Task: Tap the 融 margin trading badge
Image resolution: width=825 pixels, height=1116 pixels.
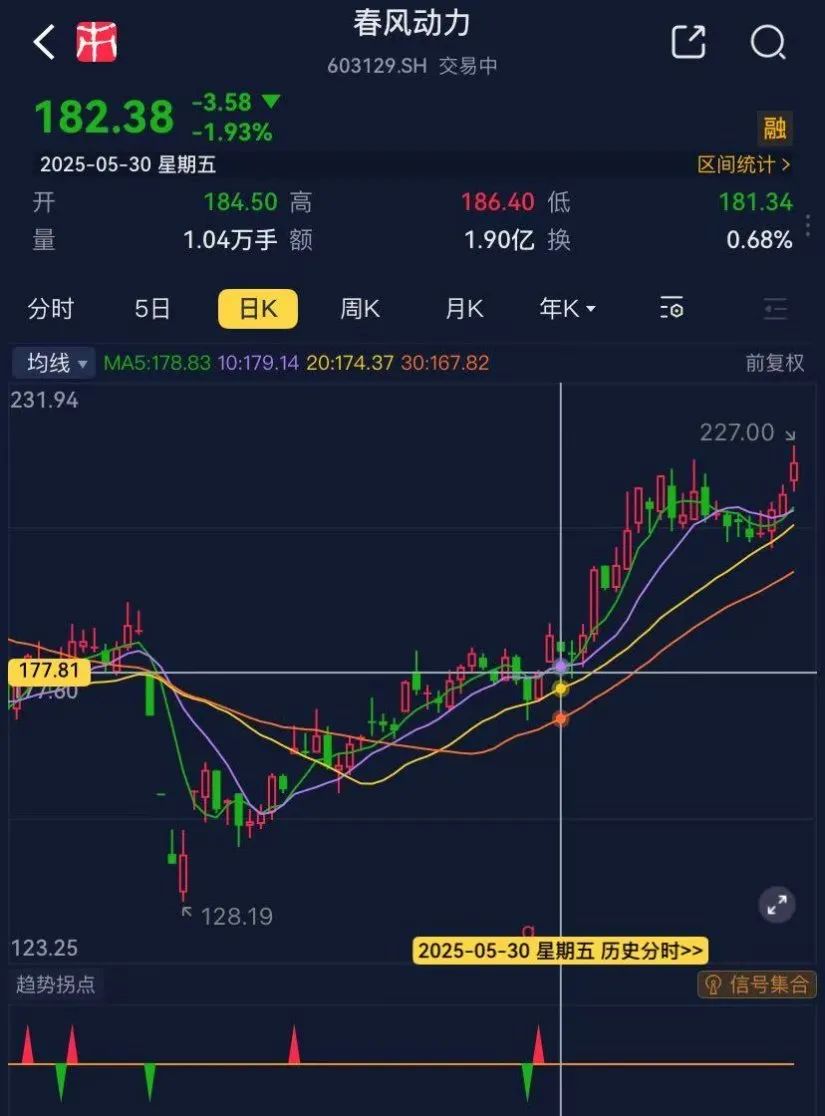Action: 774,128
